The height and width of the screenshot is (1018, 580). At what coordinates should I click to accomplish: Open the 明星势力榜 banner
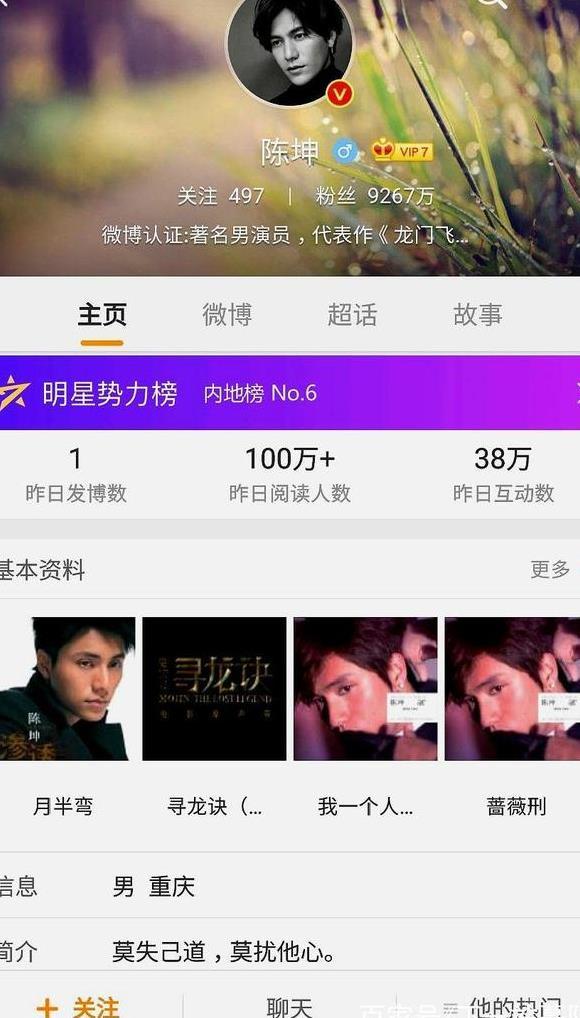(x=290, y=393)
